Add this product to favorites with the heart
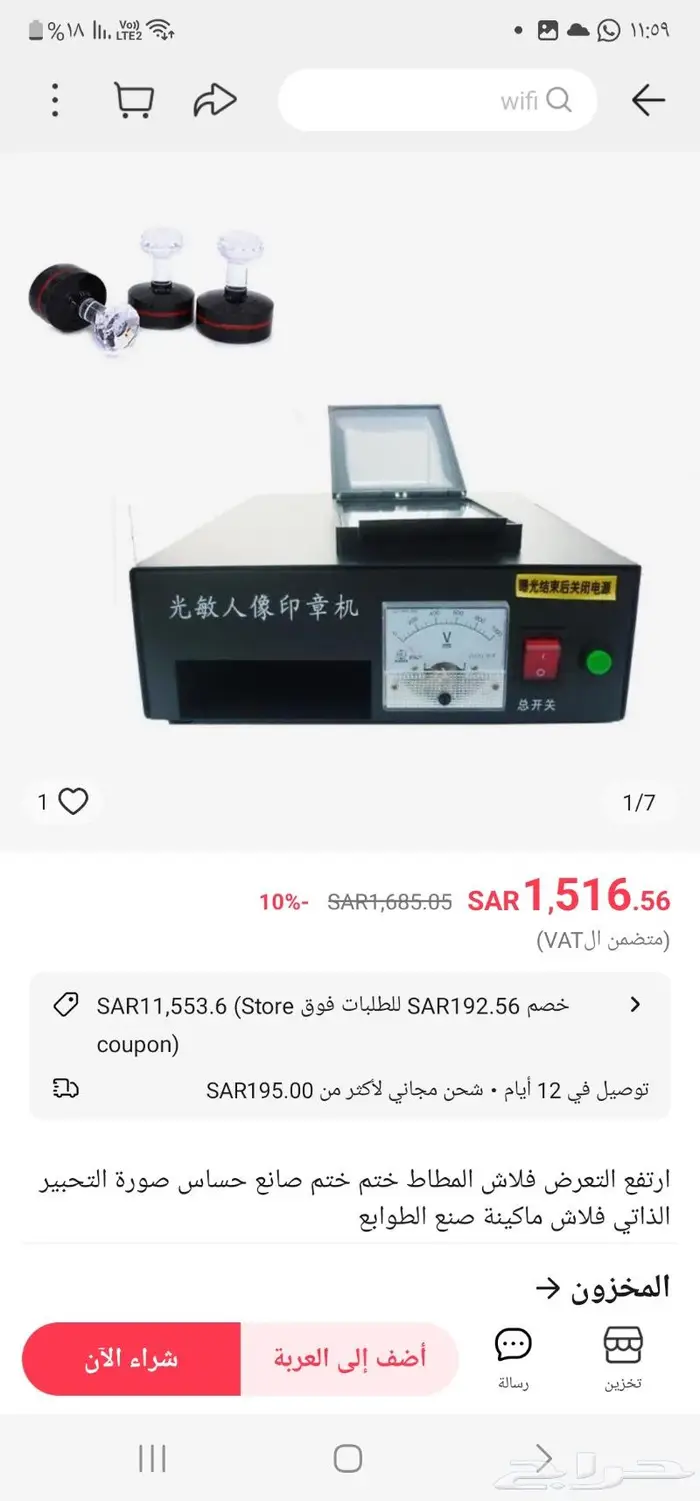700x1501 pixels. pos(74,801)
